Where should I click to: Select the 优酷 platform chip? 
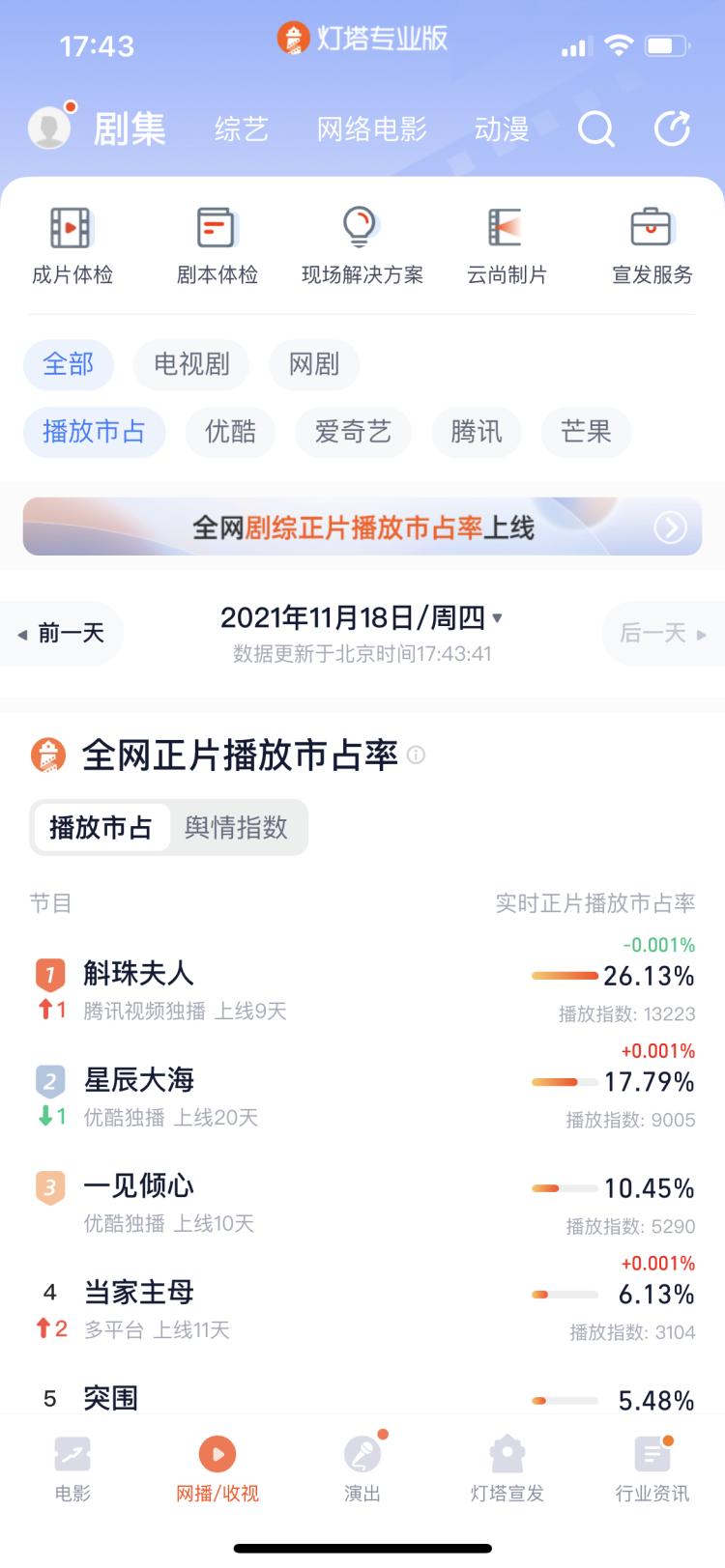point(230,431)
